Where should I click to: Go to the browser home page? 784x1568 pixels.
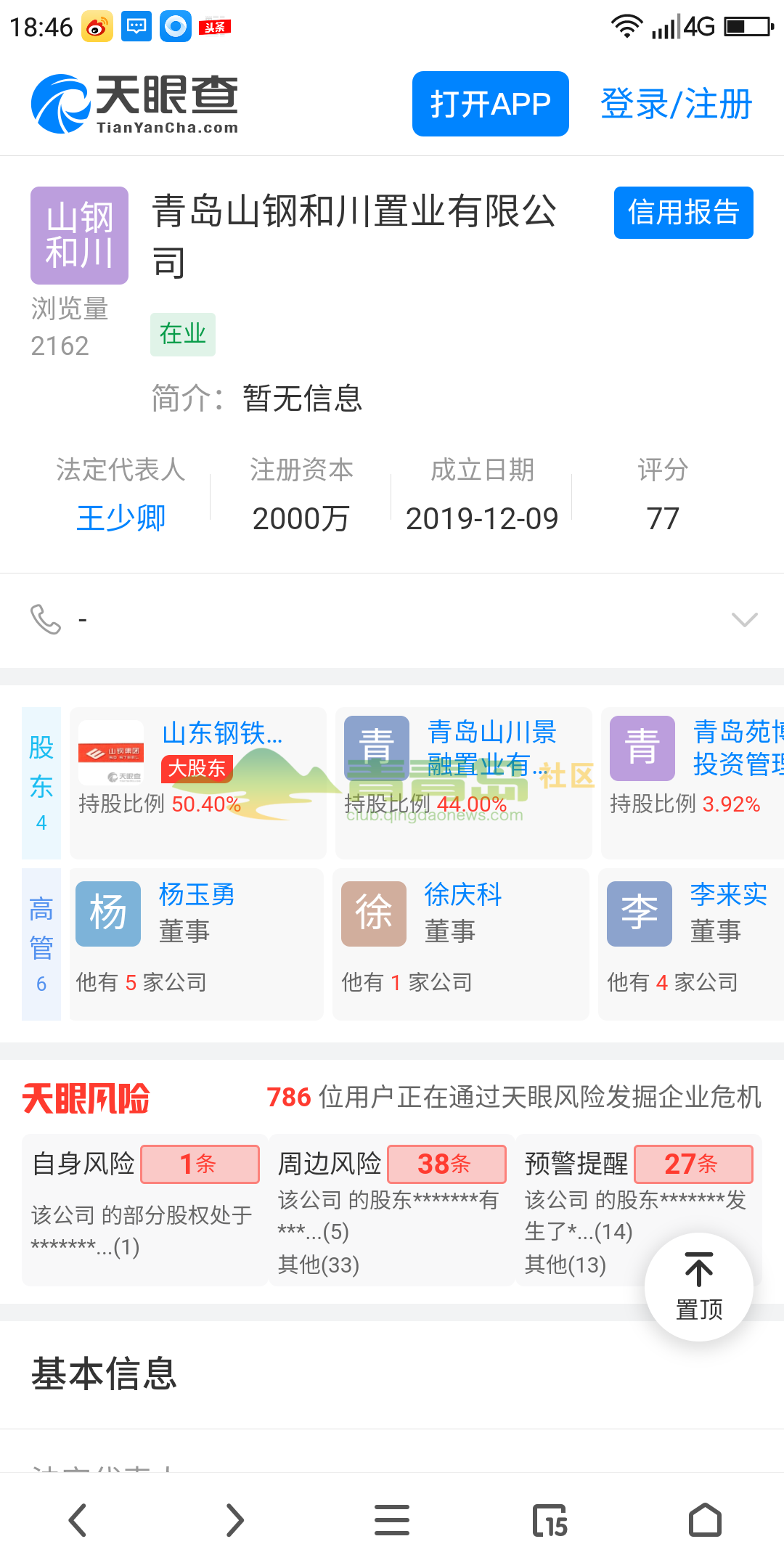click(705, 1520)
